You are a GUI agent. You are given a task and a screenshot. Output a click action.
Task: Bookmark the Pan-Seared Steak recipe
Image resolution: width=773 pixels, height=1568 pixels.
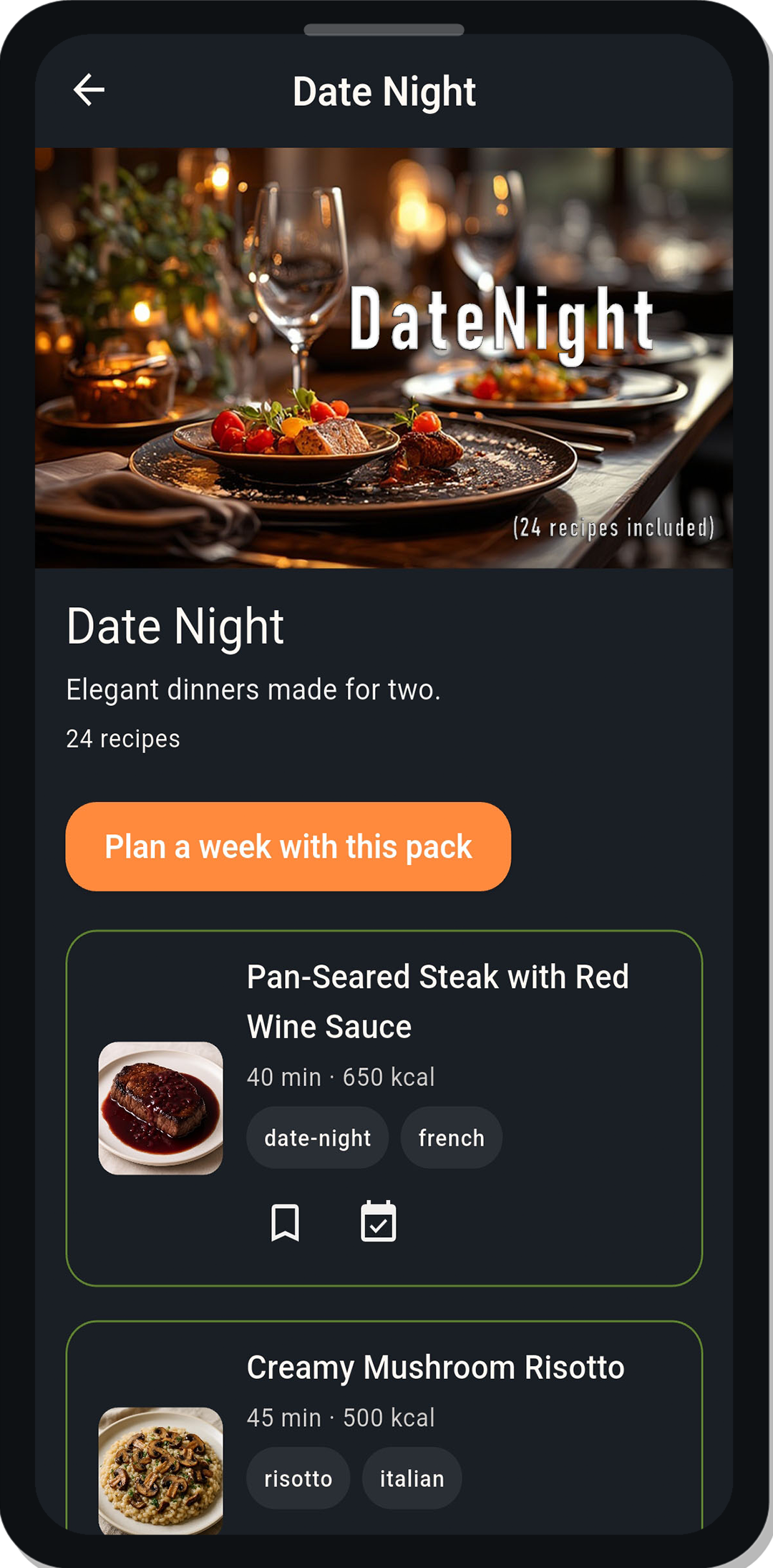click(x=286, y=1221)
